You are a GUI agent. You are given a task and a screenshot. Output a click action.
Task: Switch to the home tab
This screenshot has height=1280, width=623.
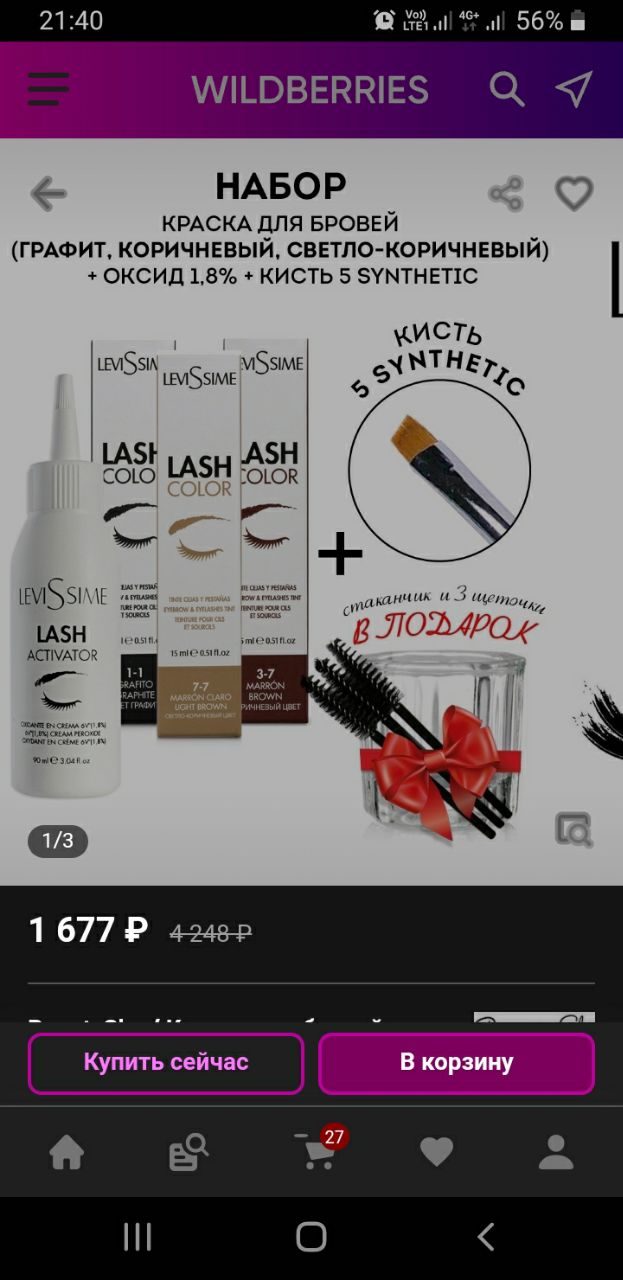point(67,1153)
